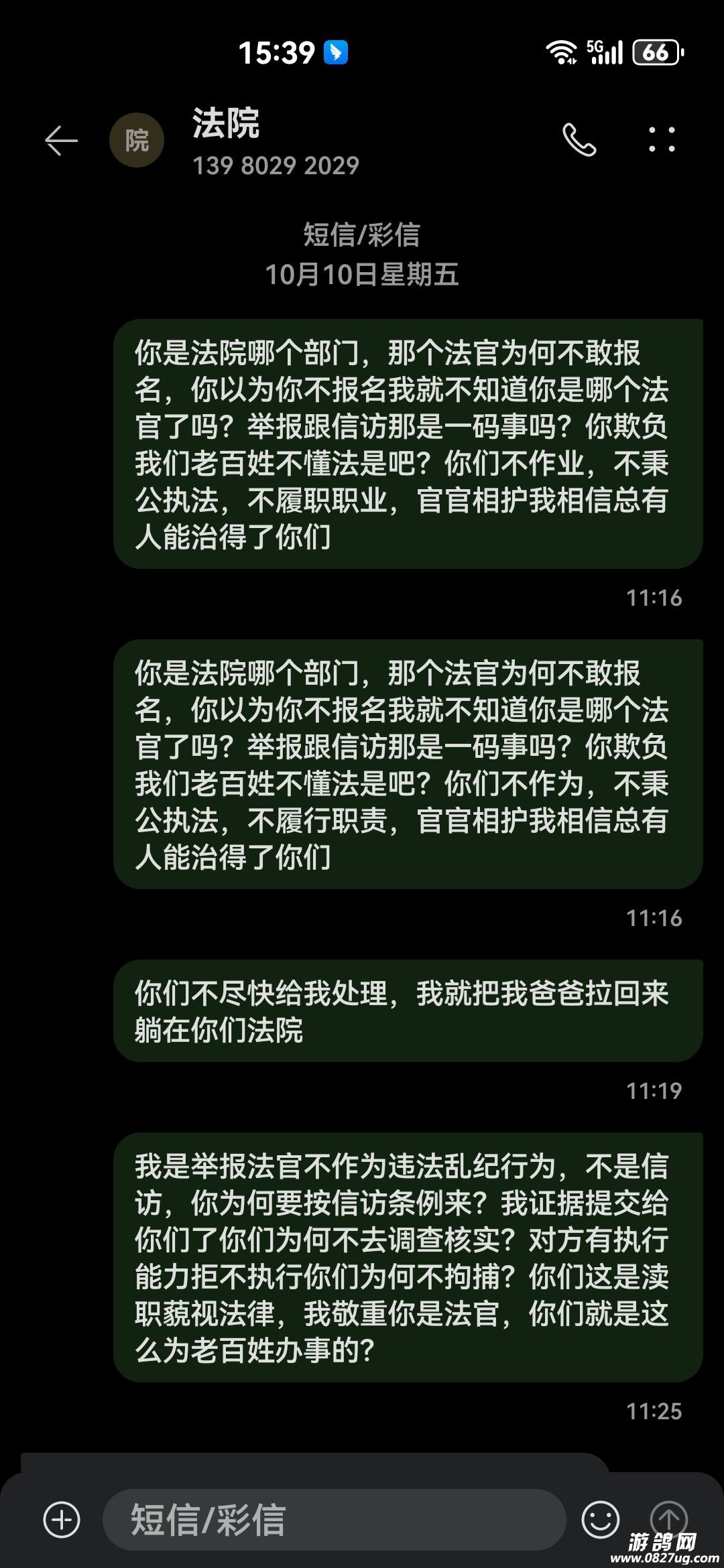Tap the phone icon to call 法院
Screen dimensions: 724x1568
point(580,139)
